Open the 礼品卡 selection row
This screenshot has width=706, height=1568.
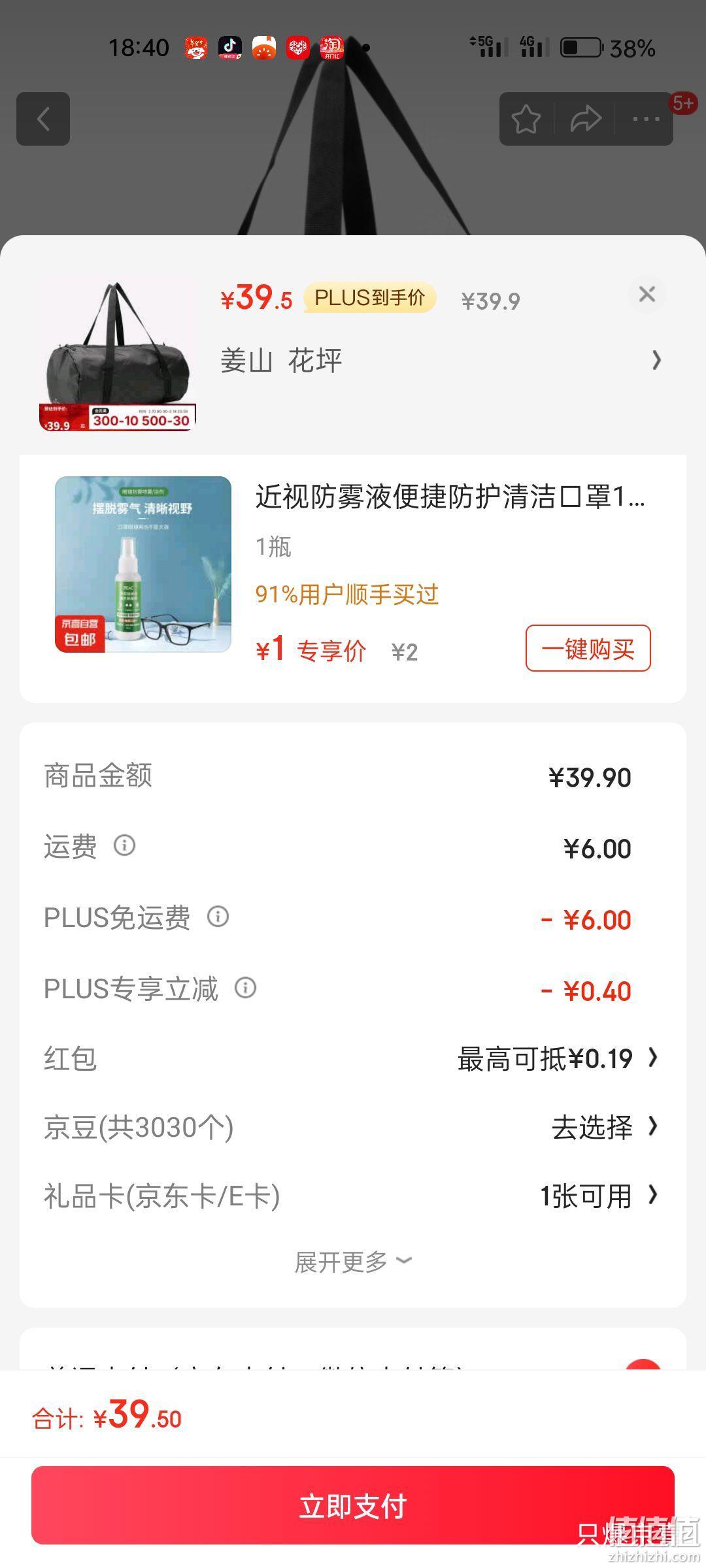(x=353, y=1196)
